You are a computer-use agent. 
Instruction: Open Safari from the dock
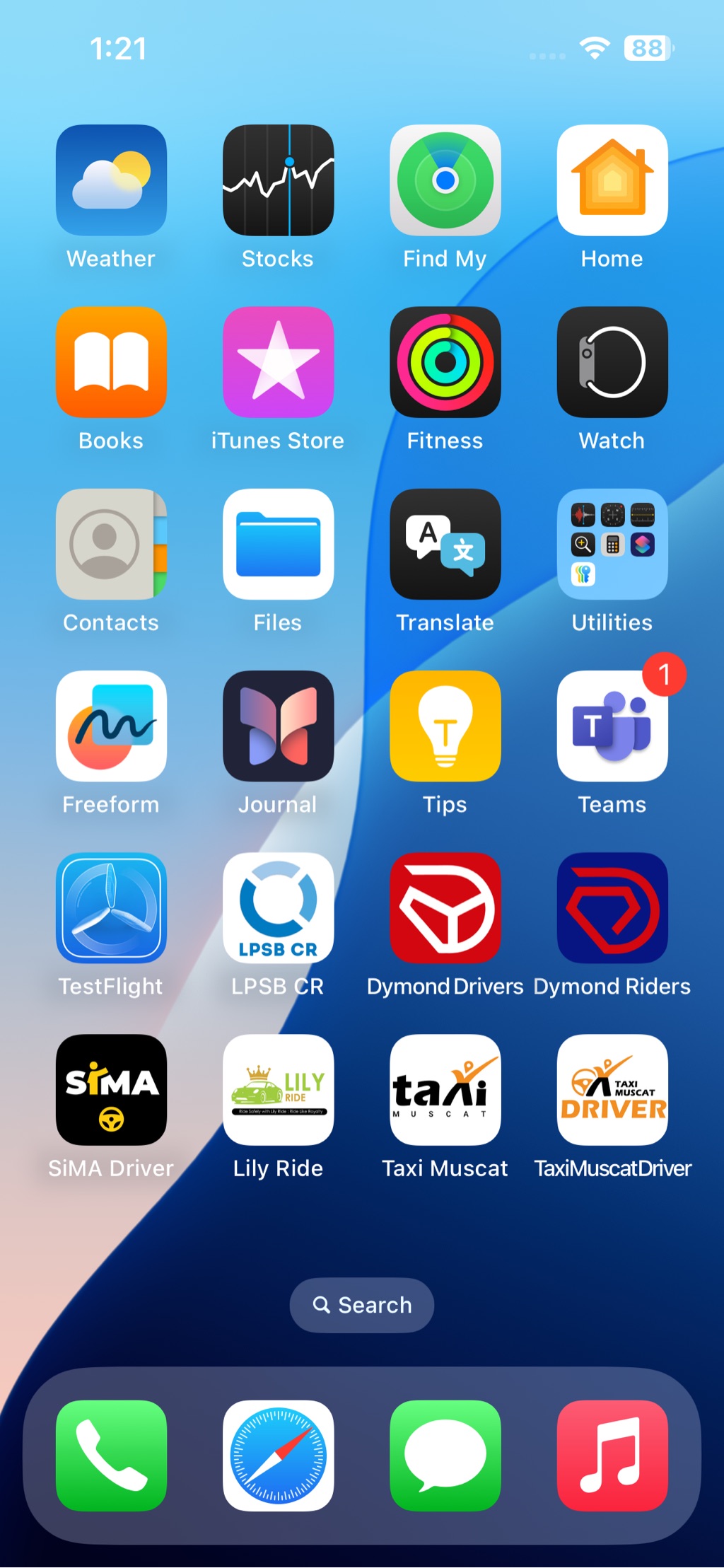click(x=278, y=1455)
